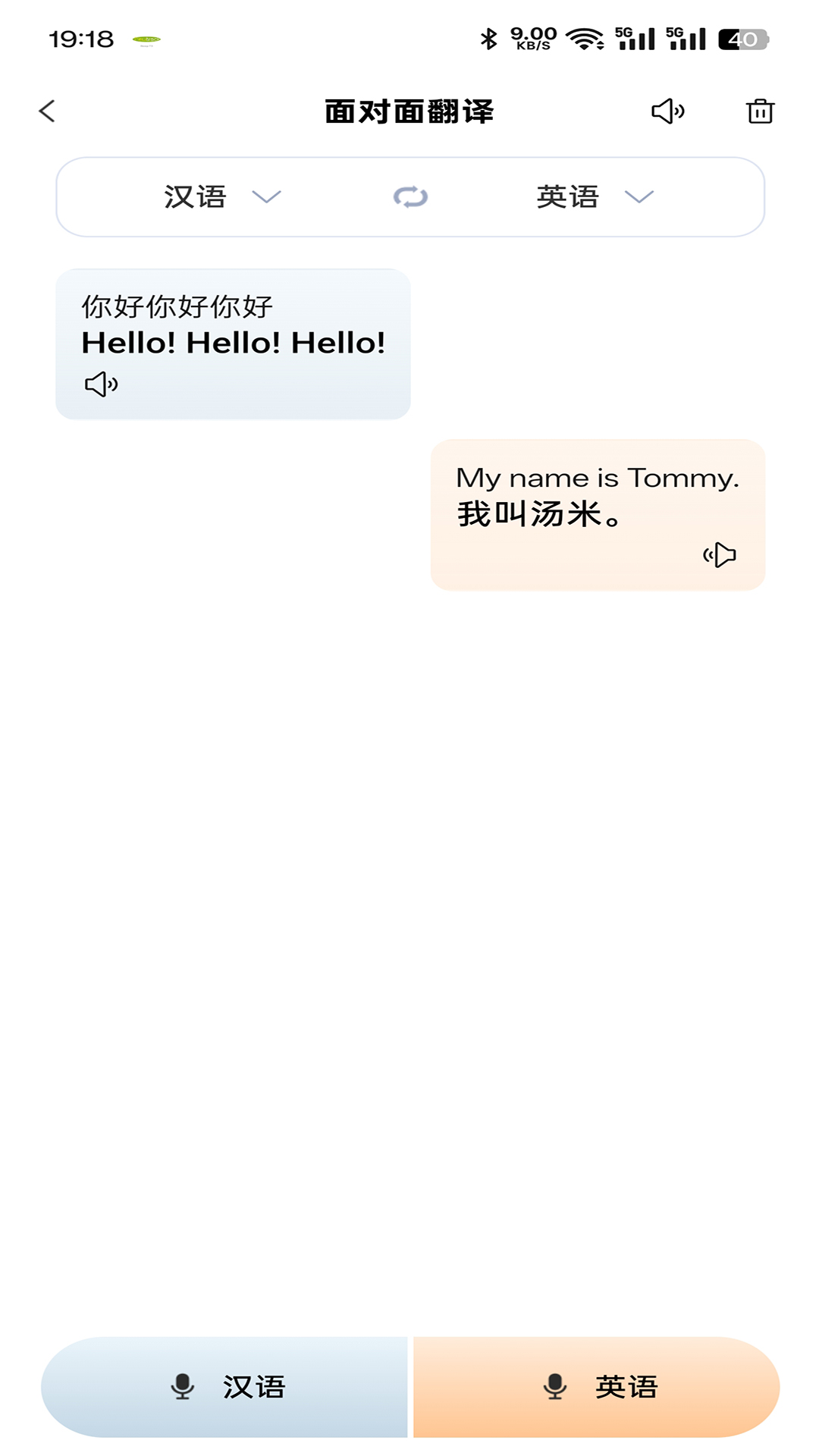Start speaking with the 汉语 microphone button
This screenshot has width=819, height=1456.
(225, 1386)
